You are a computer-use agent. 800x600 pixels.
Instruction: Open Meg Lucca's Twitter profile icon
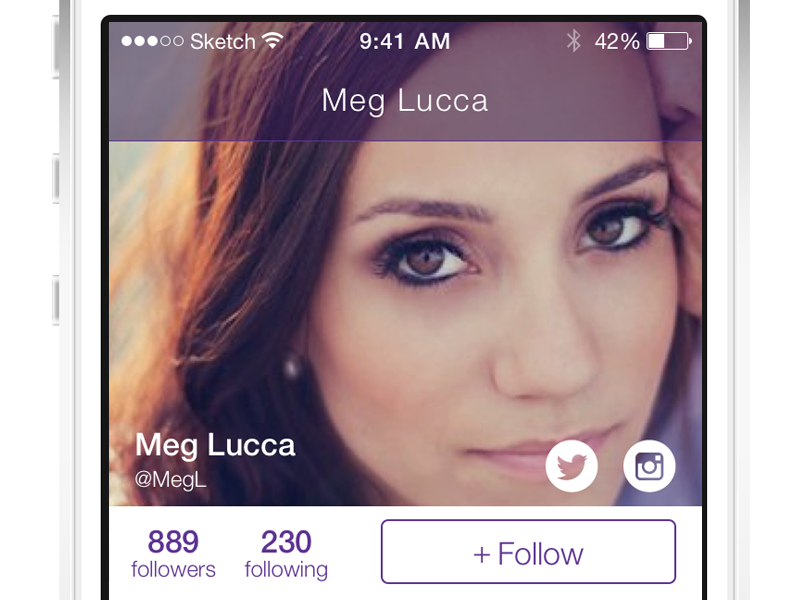[x=572, y=466]
